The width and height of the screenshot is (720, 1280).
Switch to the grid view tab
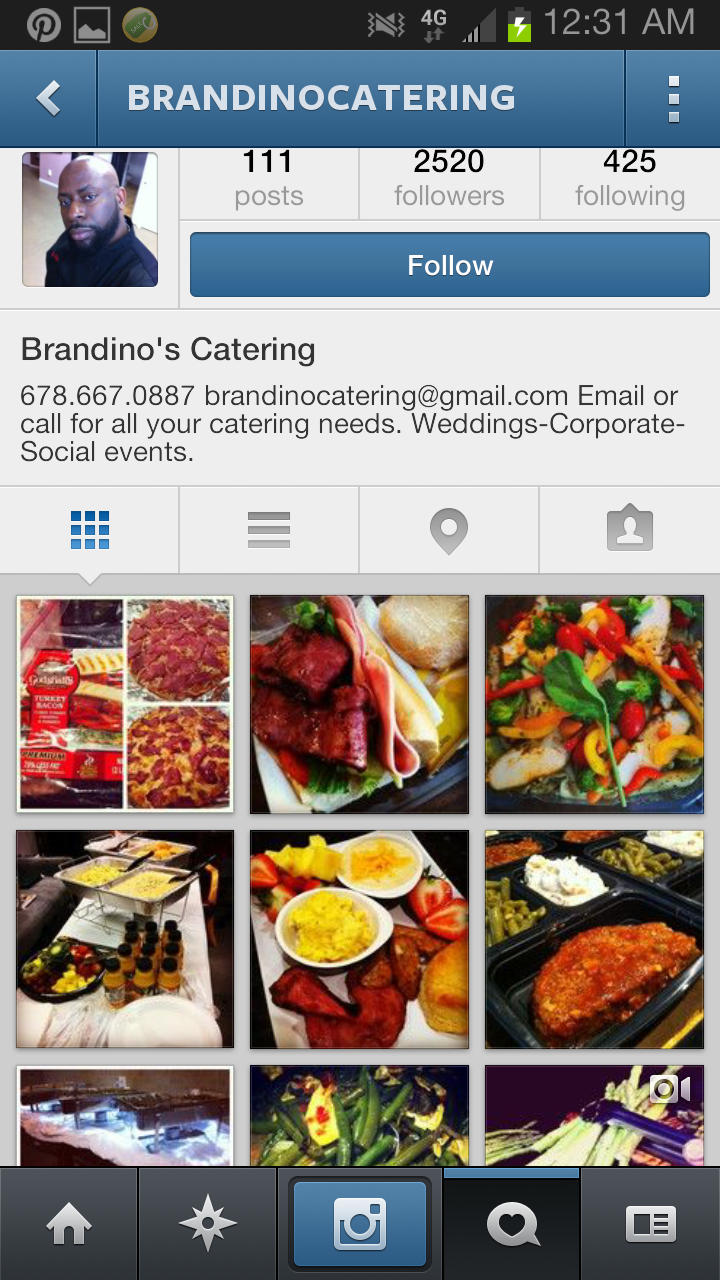90,530
